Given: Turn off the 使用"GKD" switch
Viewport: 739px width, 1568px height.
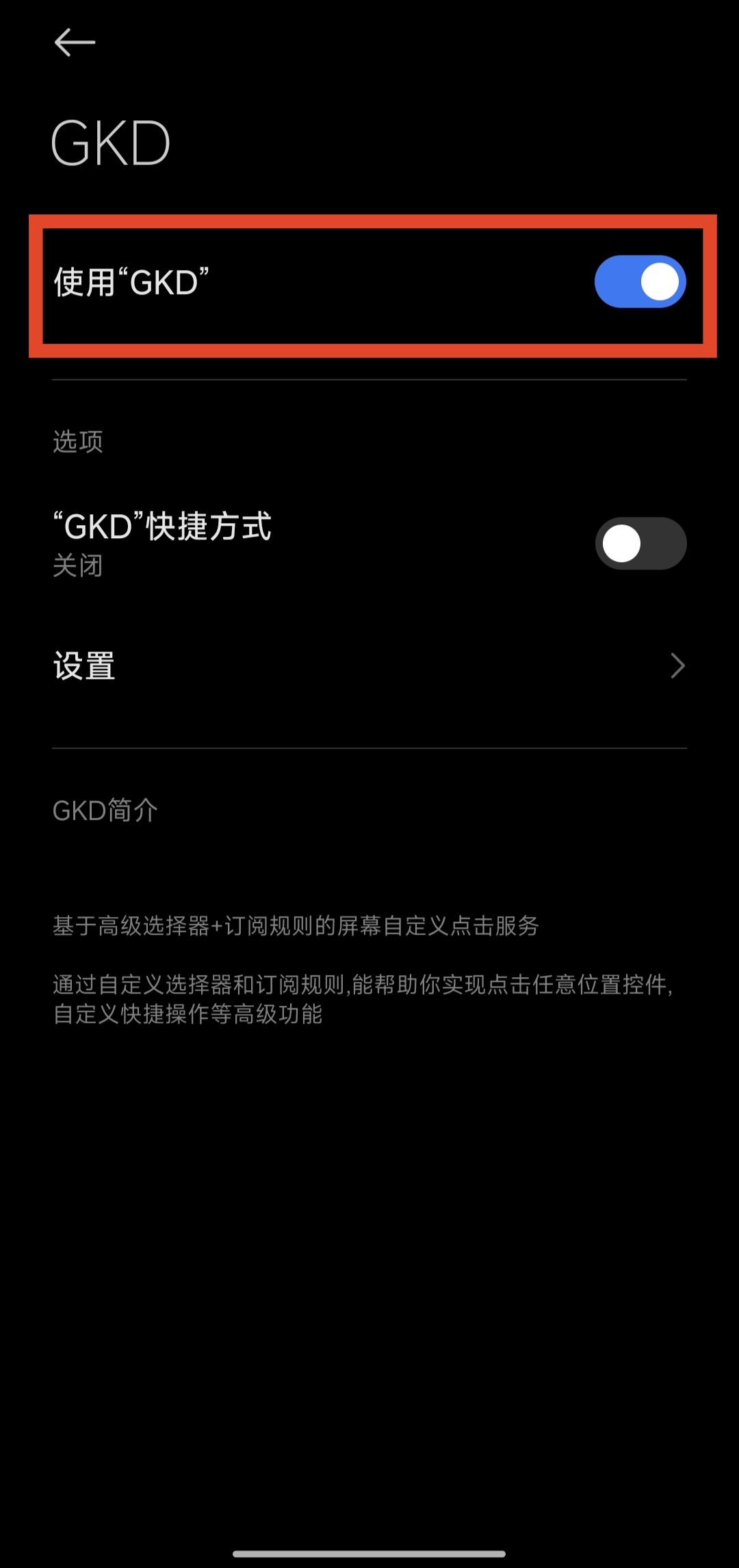Looking at the screenshot, I should (640, 282).
